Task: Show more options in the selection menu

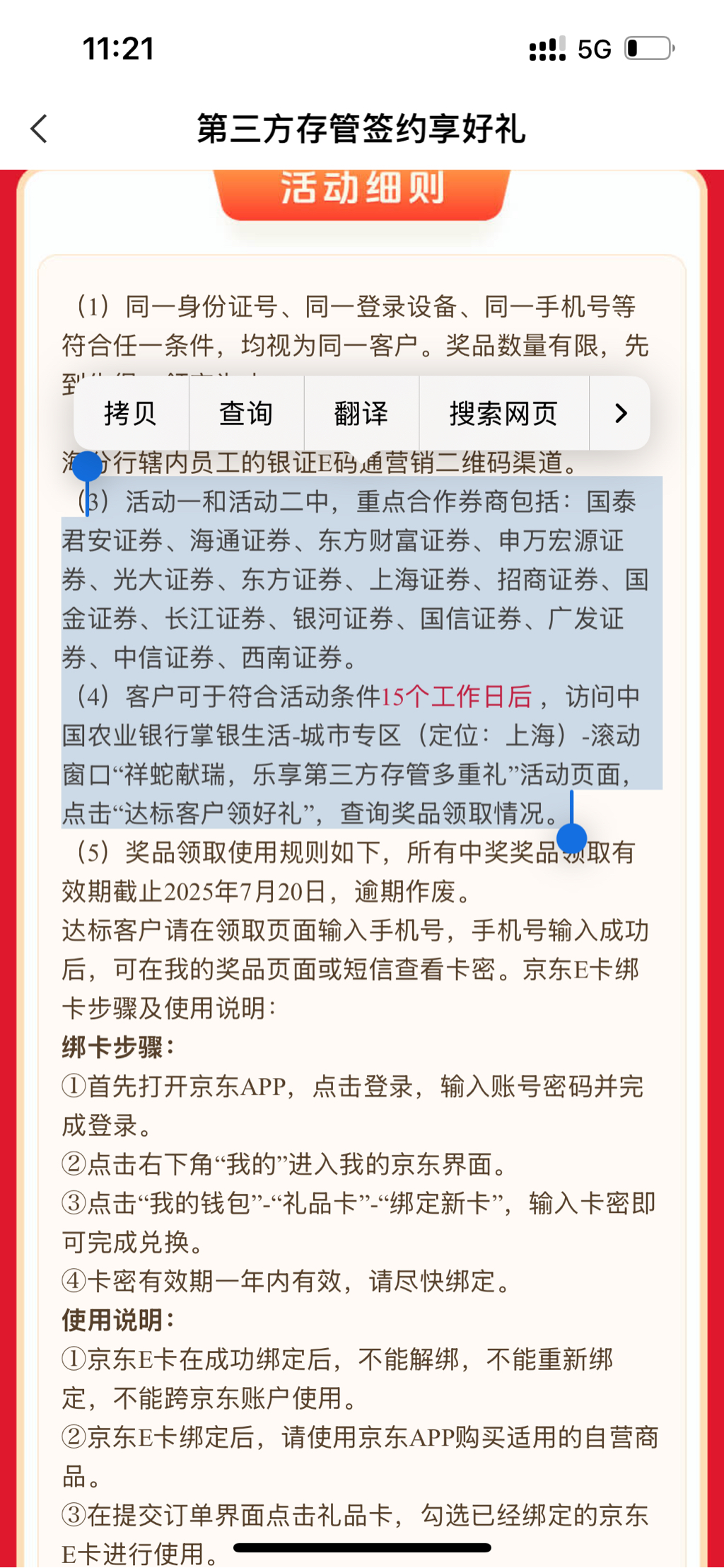Action: 620,413
